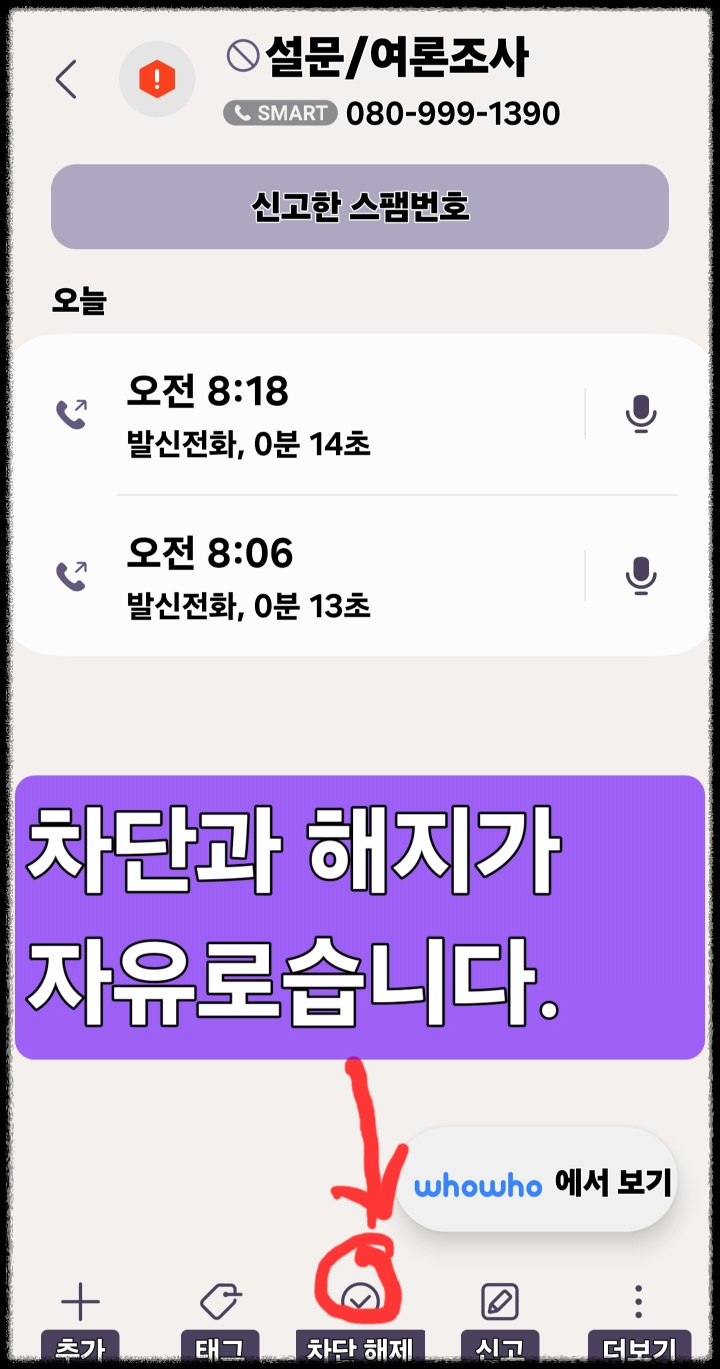The width and height of the screenshot is (720, 1369).
Task: Click the whowho 에서 보기 button
Action: click(x=537, y=1186)
